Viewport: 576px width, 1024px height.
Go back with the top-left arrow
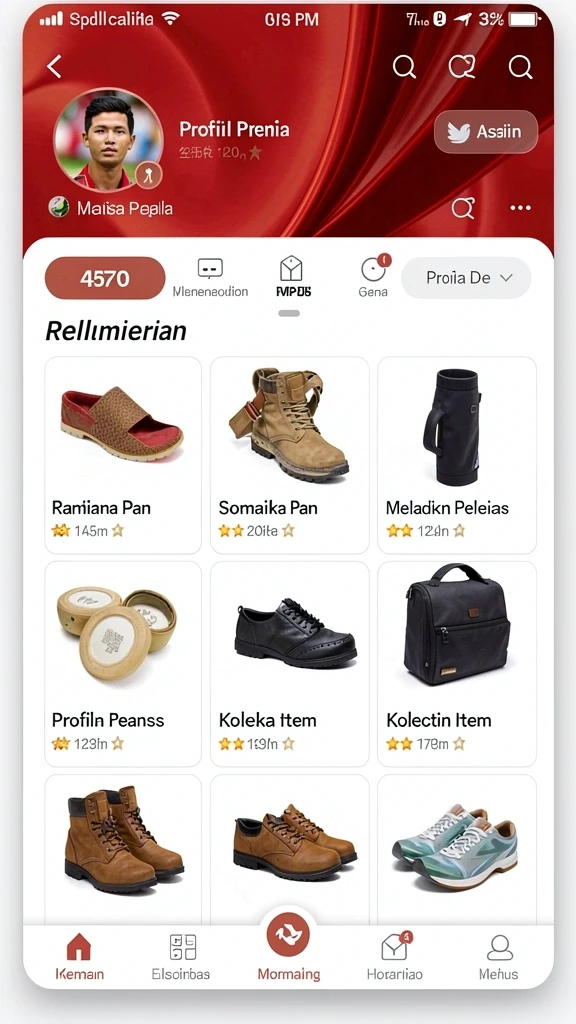[x=55, y=67]
